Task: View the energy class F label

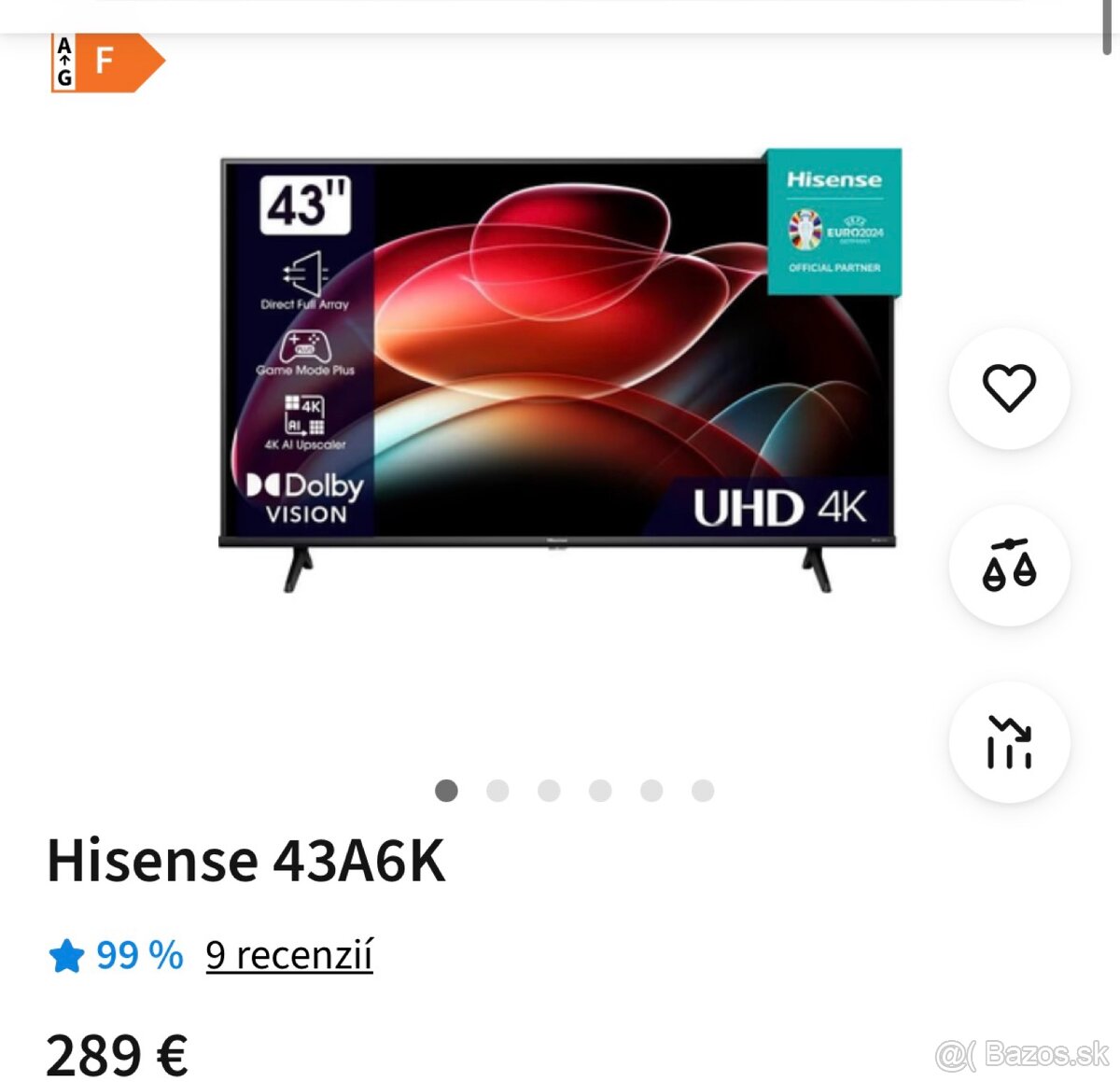Action: click(x=105, y=63)
